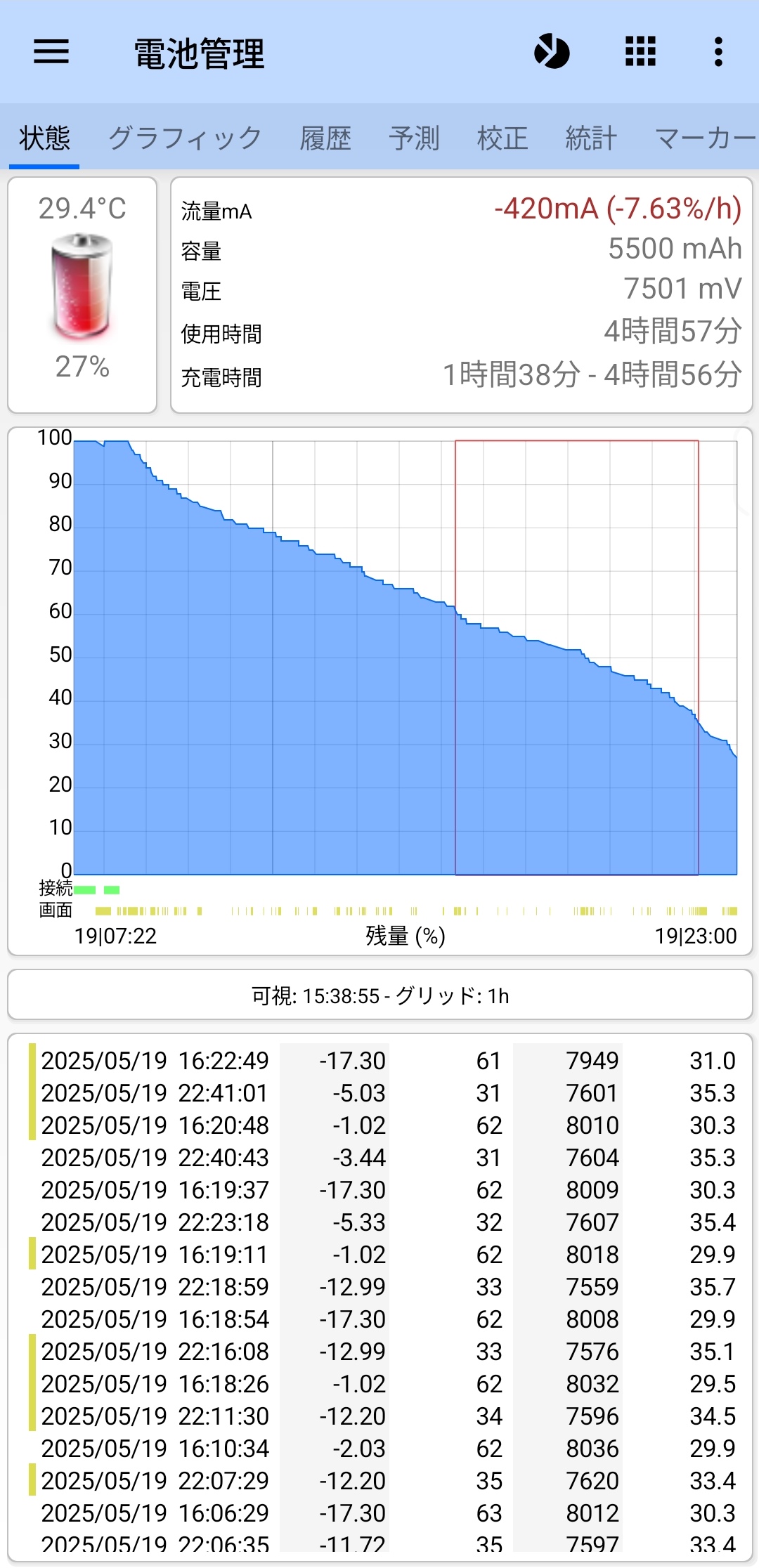The height and width of the screenshot is (1568, 759).
Task: Switch to the マーカー tab
Action: coord(704,138)
